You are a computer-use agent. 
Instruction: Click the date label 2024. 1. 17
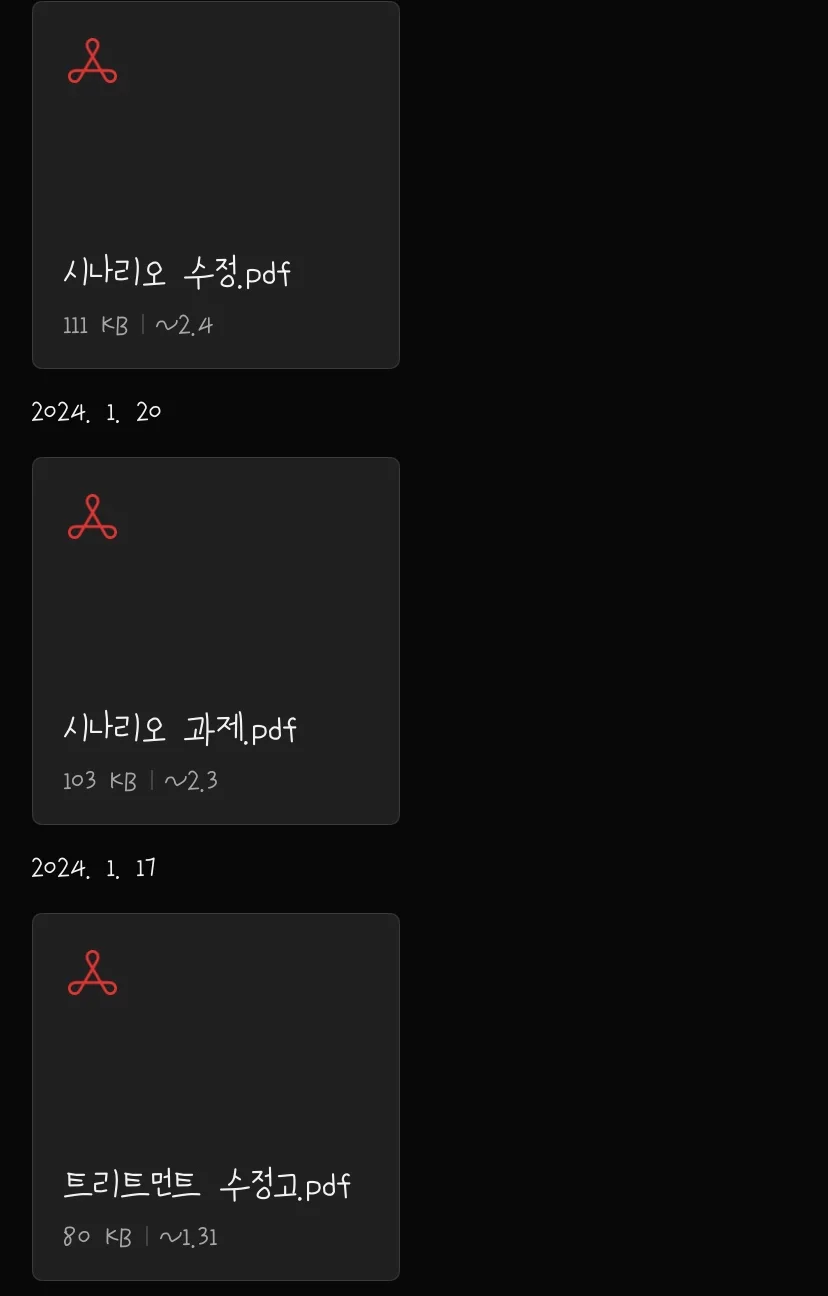pyautogui.click(x=92, y=867)
